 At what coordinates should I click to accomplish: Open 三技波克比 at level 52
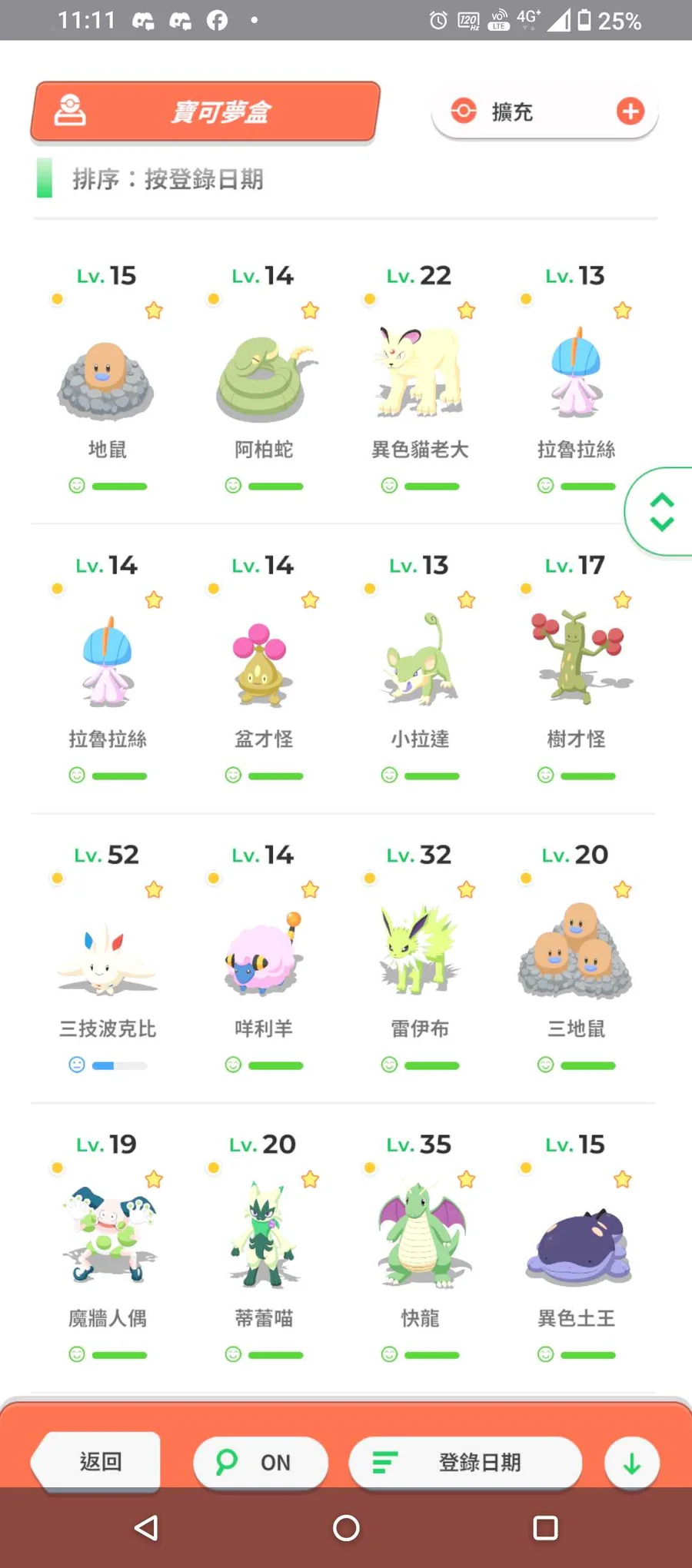click(x=106, y=957)
